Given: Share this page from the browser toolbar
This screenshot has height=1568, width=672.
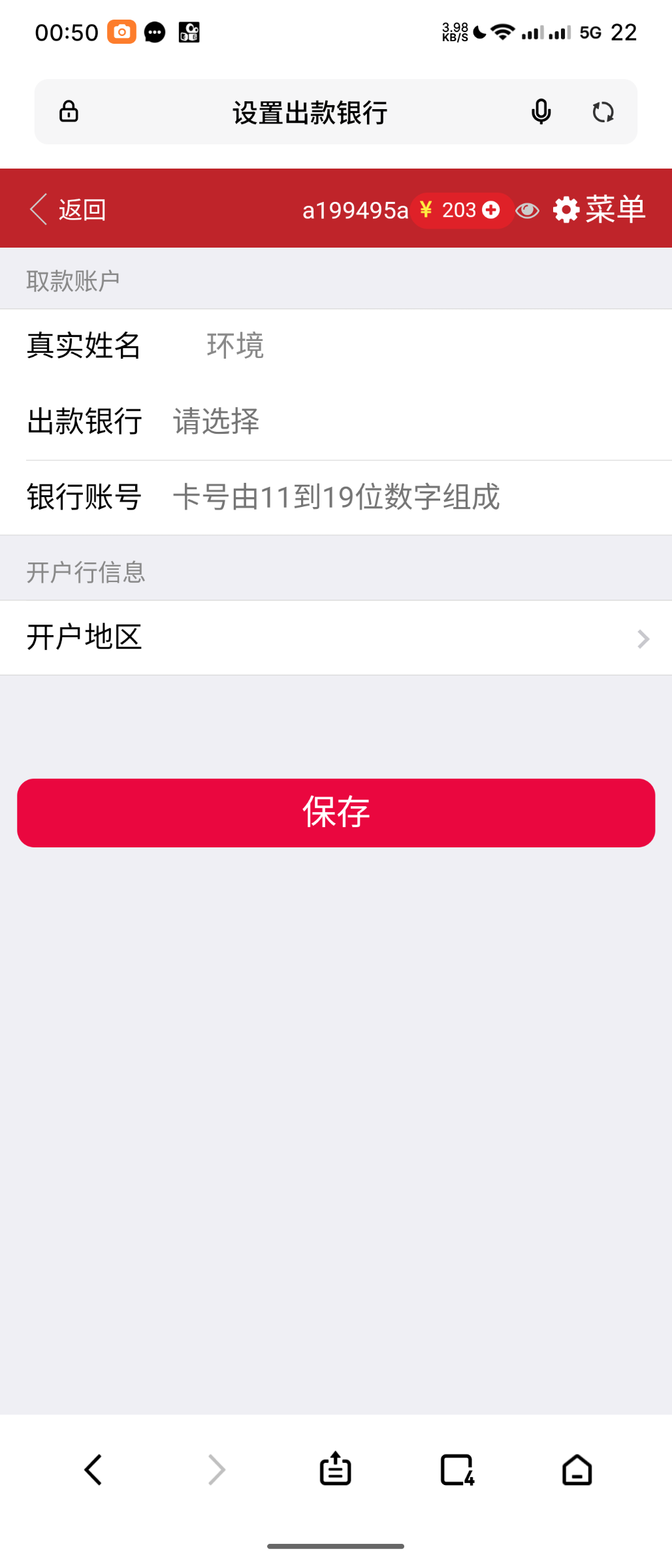Looking at the screenshot, I should tap(335, 1469).
